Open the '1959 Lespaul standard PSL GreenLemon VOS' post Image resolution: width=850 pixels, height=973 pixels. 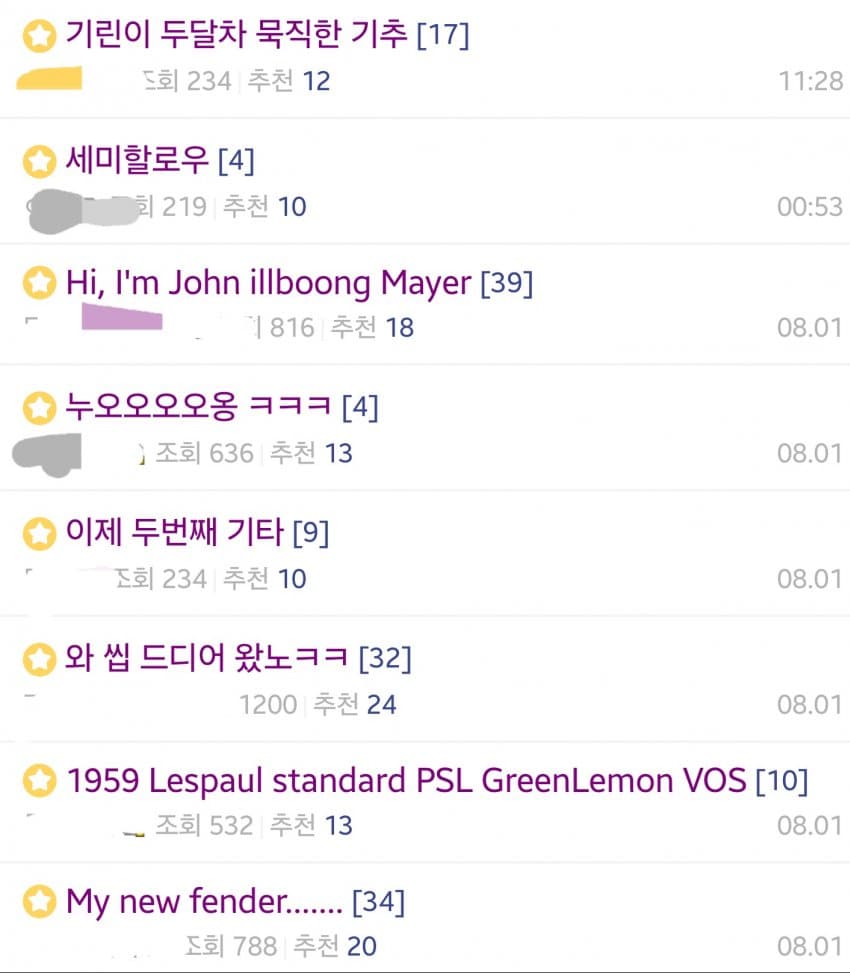click(406, 780)
